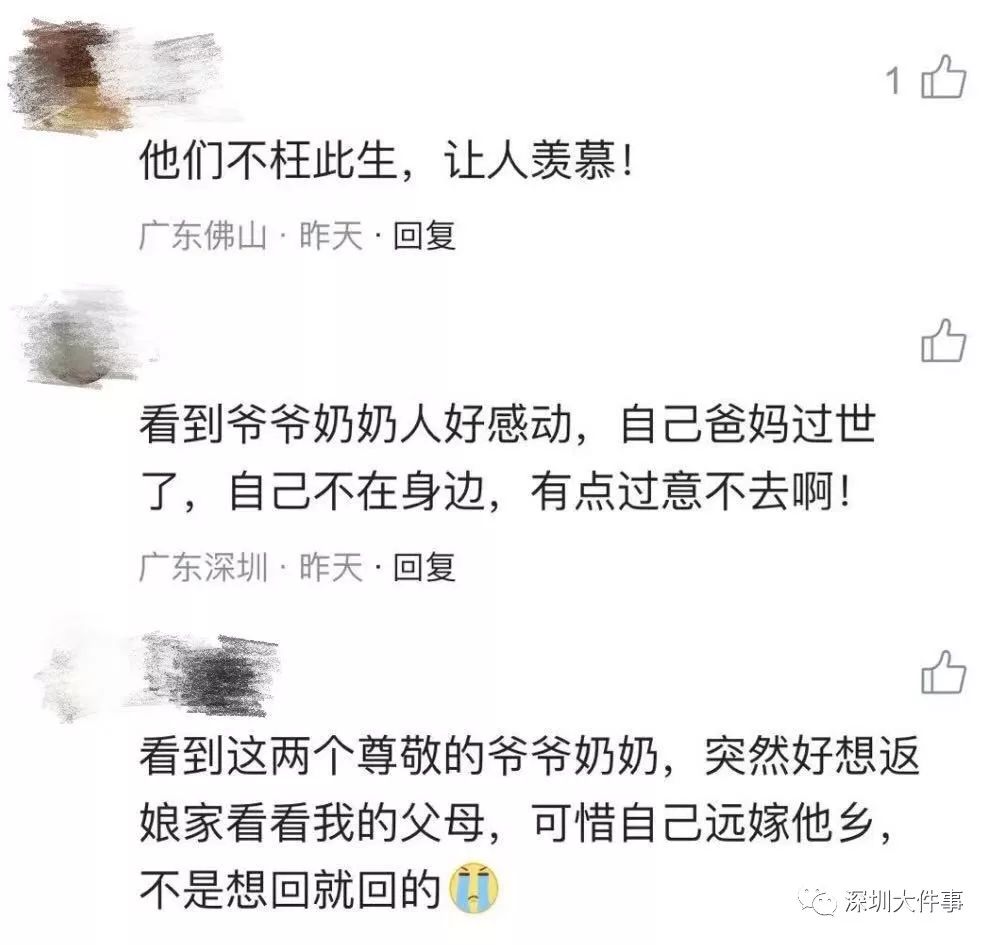This screenshot has width=996, height=945.
Task: Reply to the comment from 广东深圳
Action: [x=424, y=569]
